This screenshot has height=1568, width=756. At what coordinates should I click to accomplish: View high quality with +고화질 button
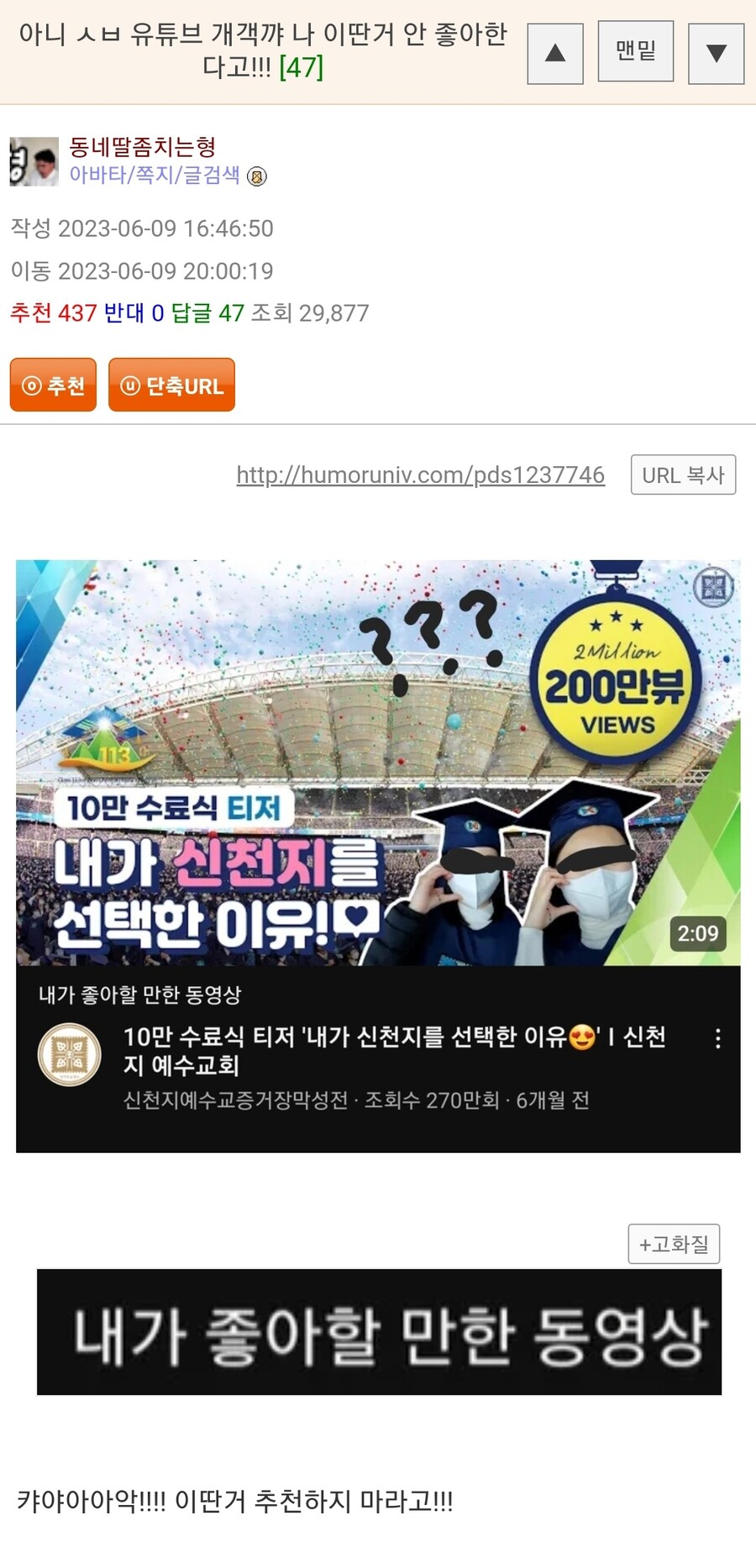click(674, 1244)
